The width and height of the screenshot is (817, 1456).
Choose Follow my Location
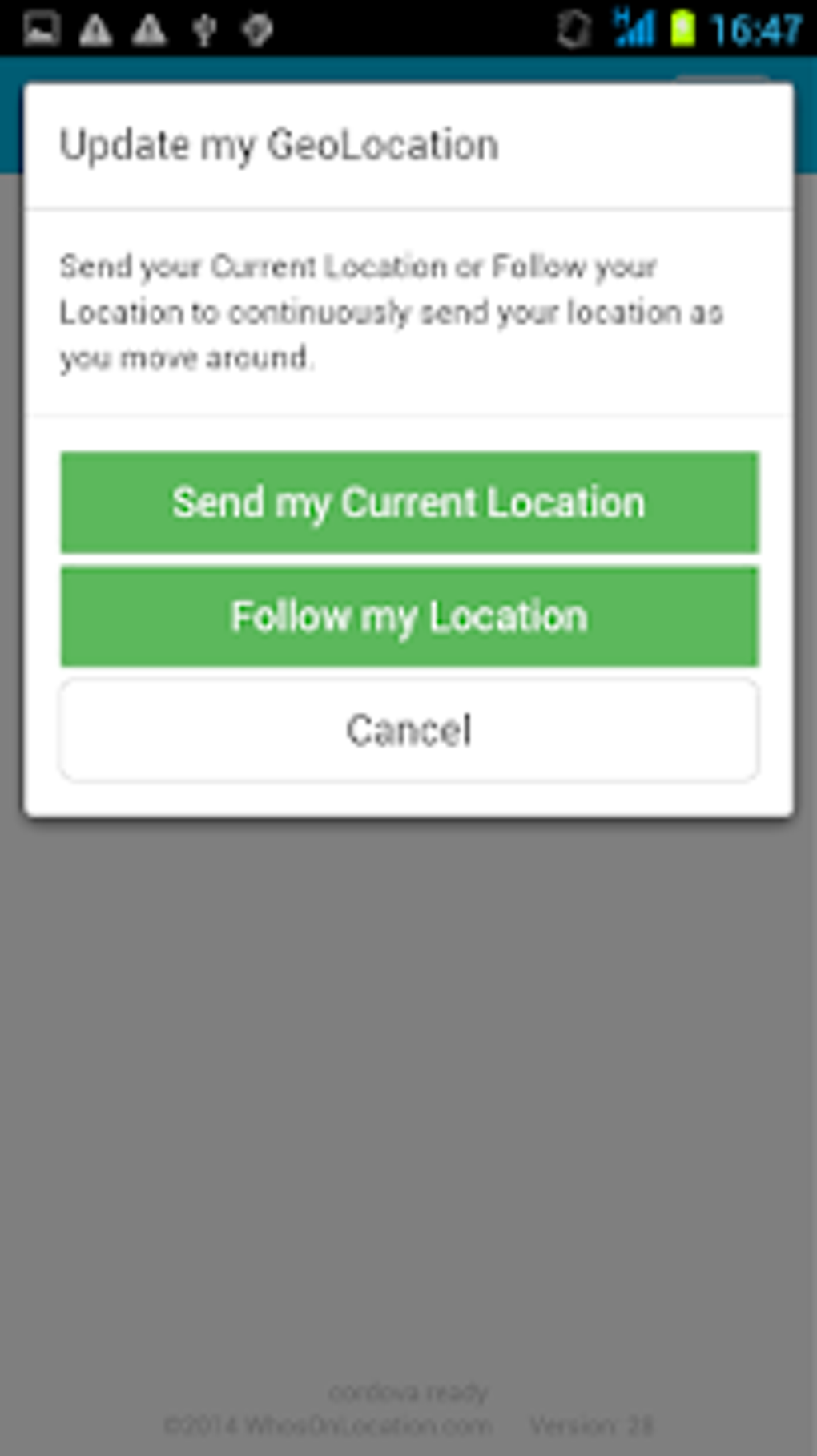409,616
